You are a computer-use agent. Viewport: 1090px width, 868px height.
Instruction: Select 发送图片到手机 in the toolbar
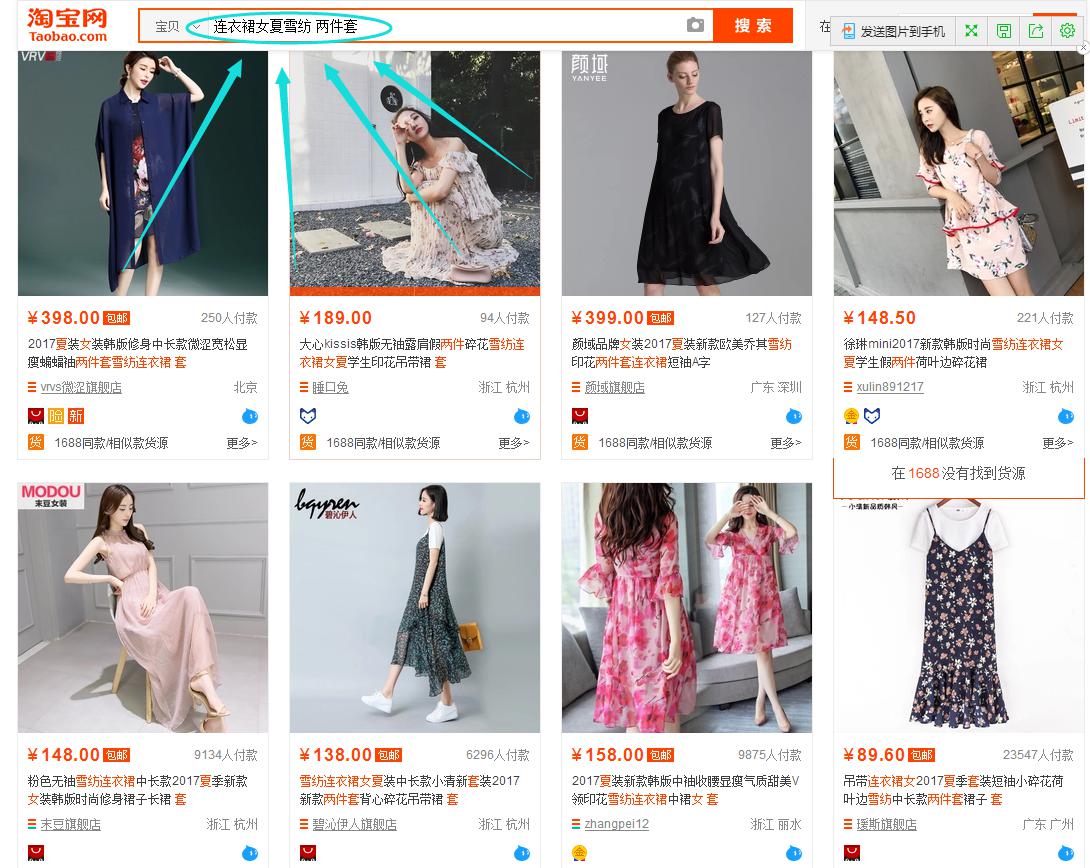pyautogui.click(x=893, y=31)
